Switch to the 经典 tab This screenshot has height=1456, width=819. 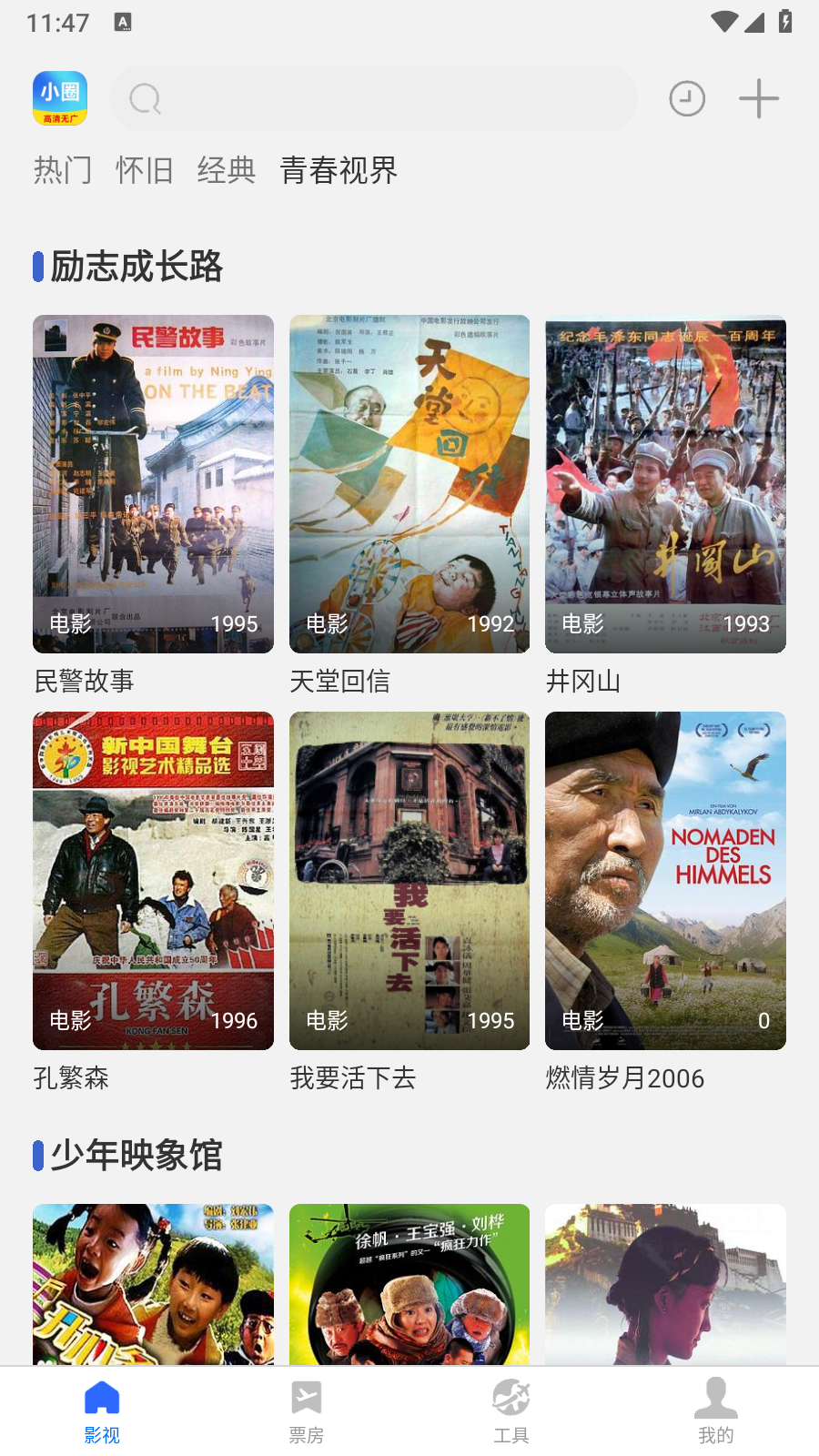point(227,170)
